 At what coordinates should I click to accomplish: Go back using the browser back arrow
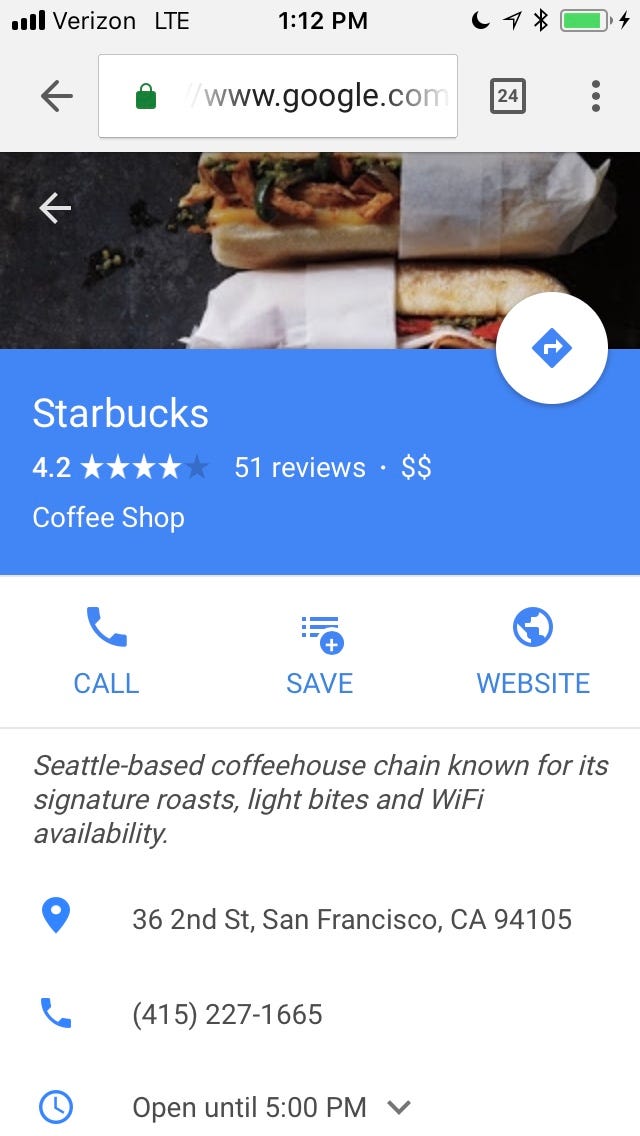pyautogui.click(x=57, y=96)
